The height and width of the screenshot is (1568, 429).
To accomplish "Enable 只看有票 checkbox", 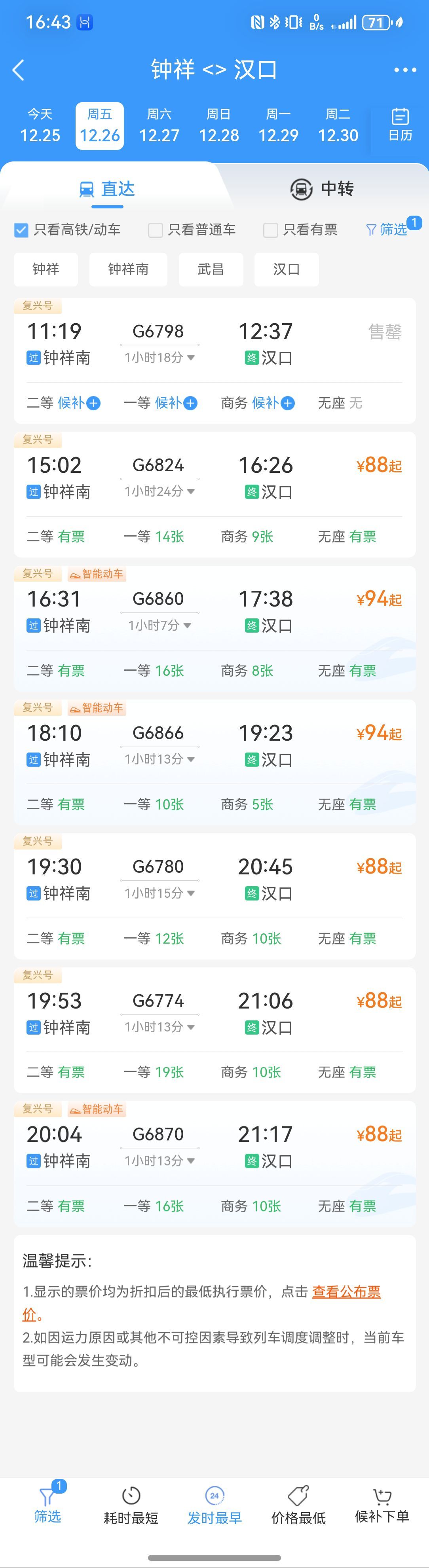I will click(270, 230).
